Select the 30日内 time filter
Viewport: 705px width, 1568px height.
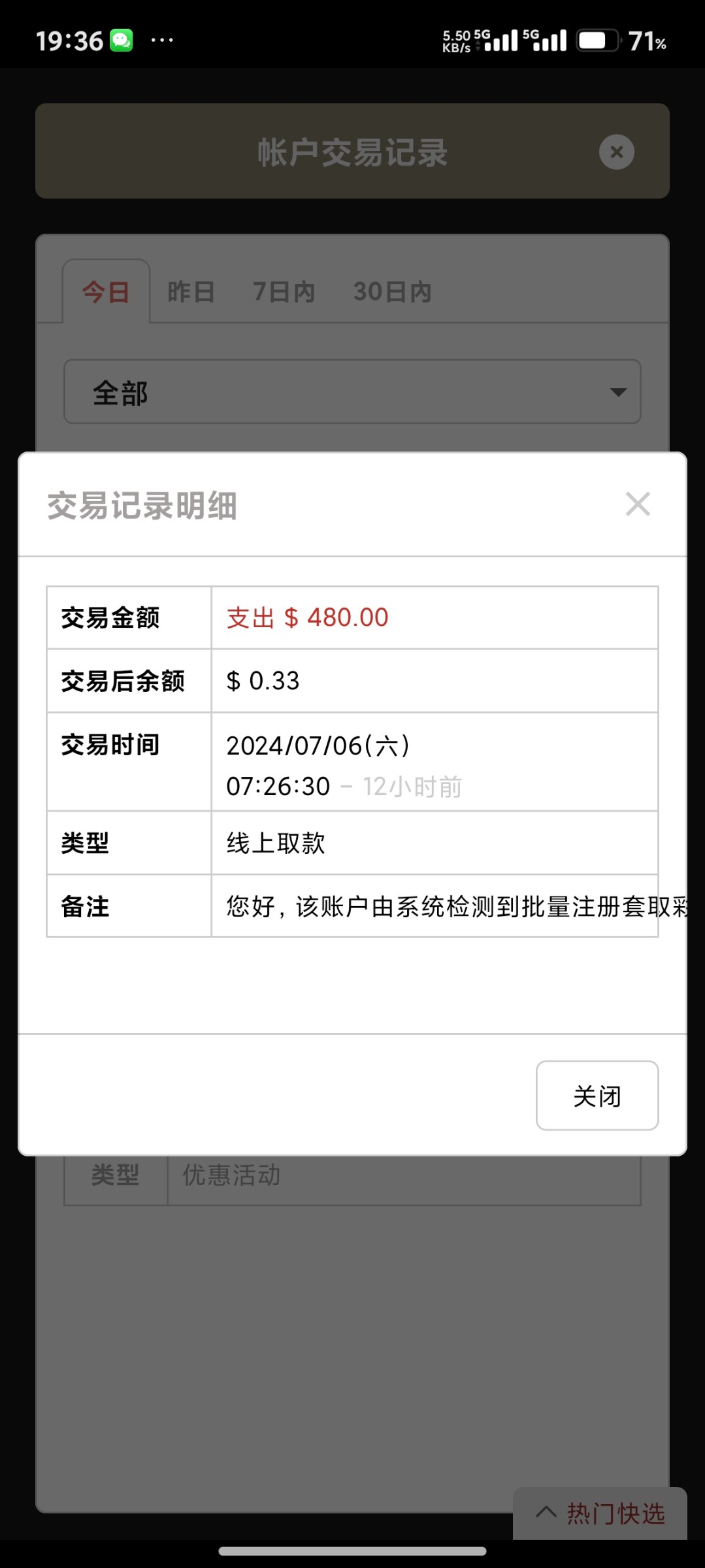[392, 292]
